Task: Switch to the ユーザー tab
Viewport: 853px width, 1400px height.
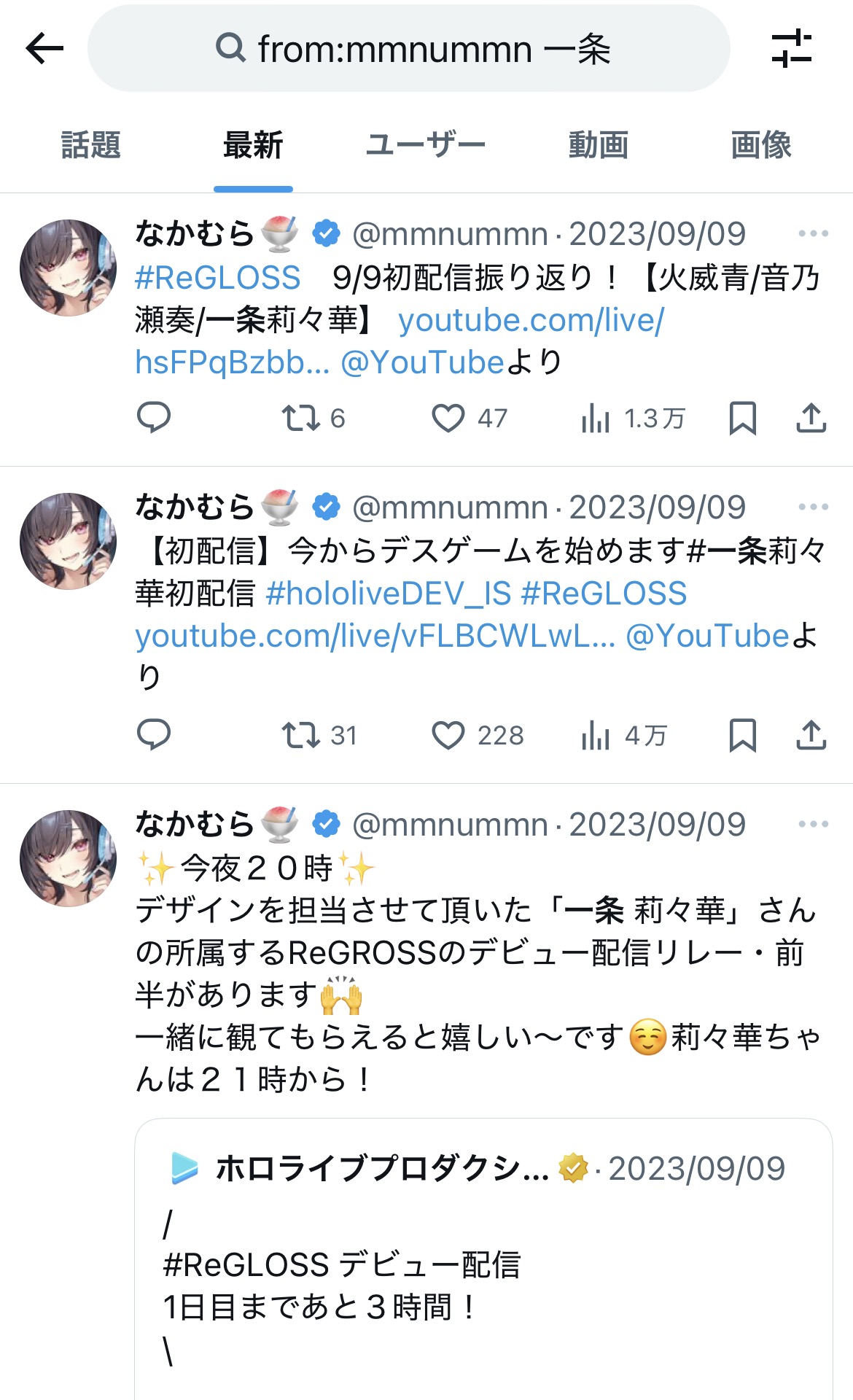Action: pyautogui.click(x=426, y=145)
